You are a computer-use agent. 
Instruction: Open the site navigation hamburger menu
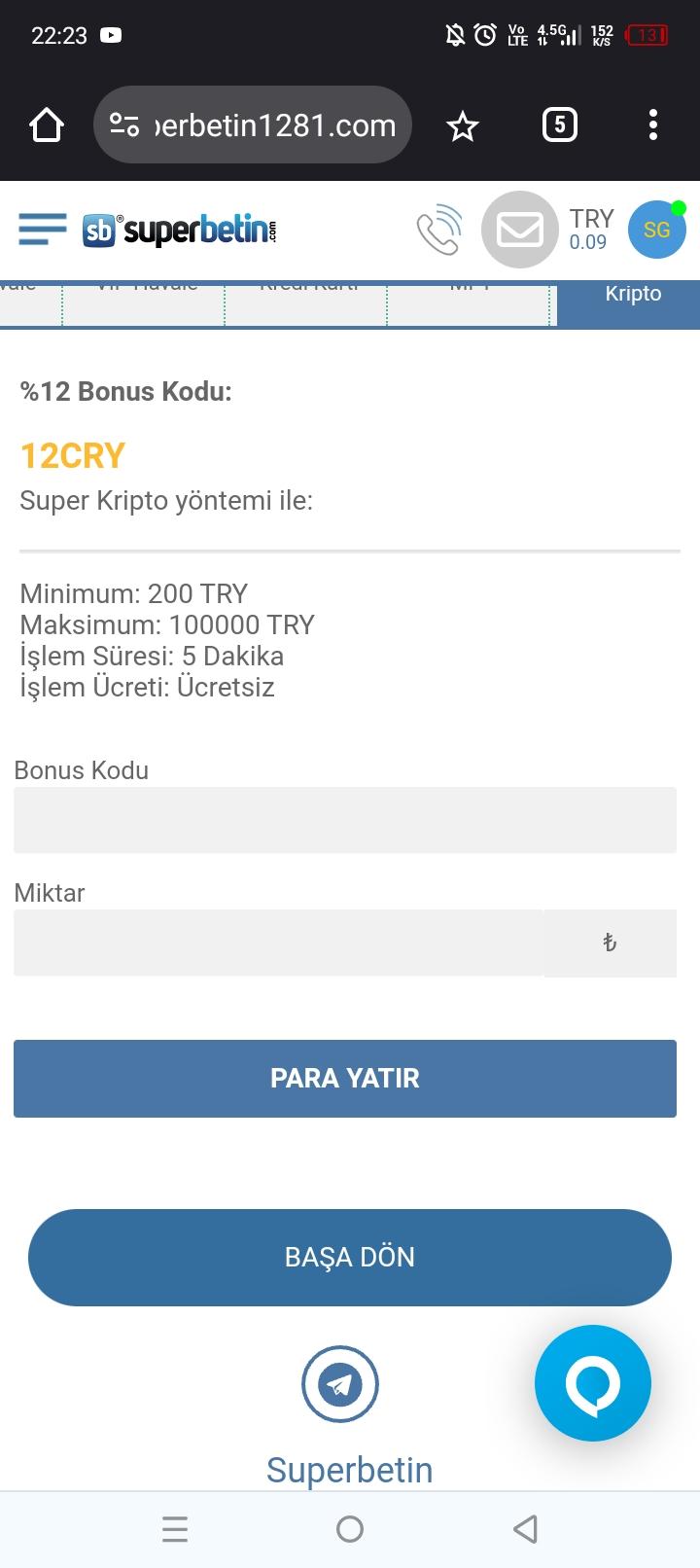coord(41,230)
